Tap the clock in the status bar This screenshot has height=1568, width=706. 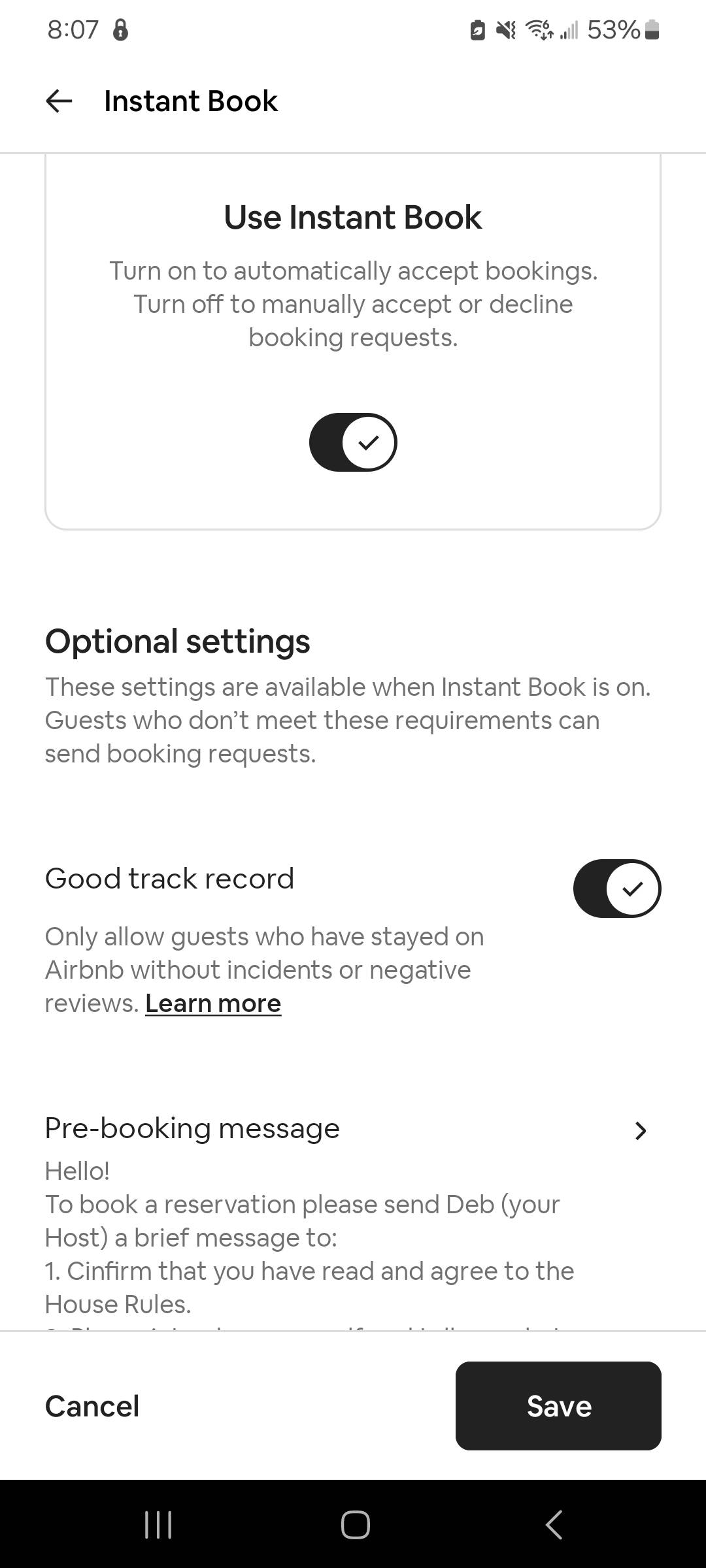coord(73,29)
